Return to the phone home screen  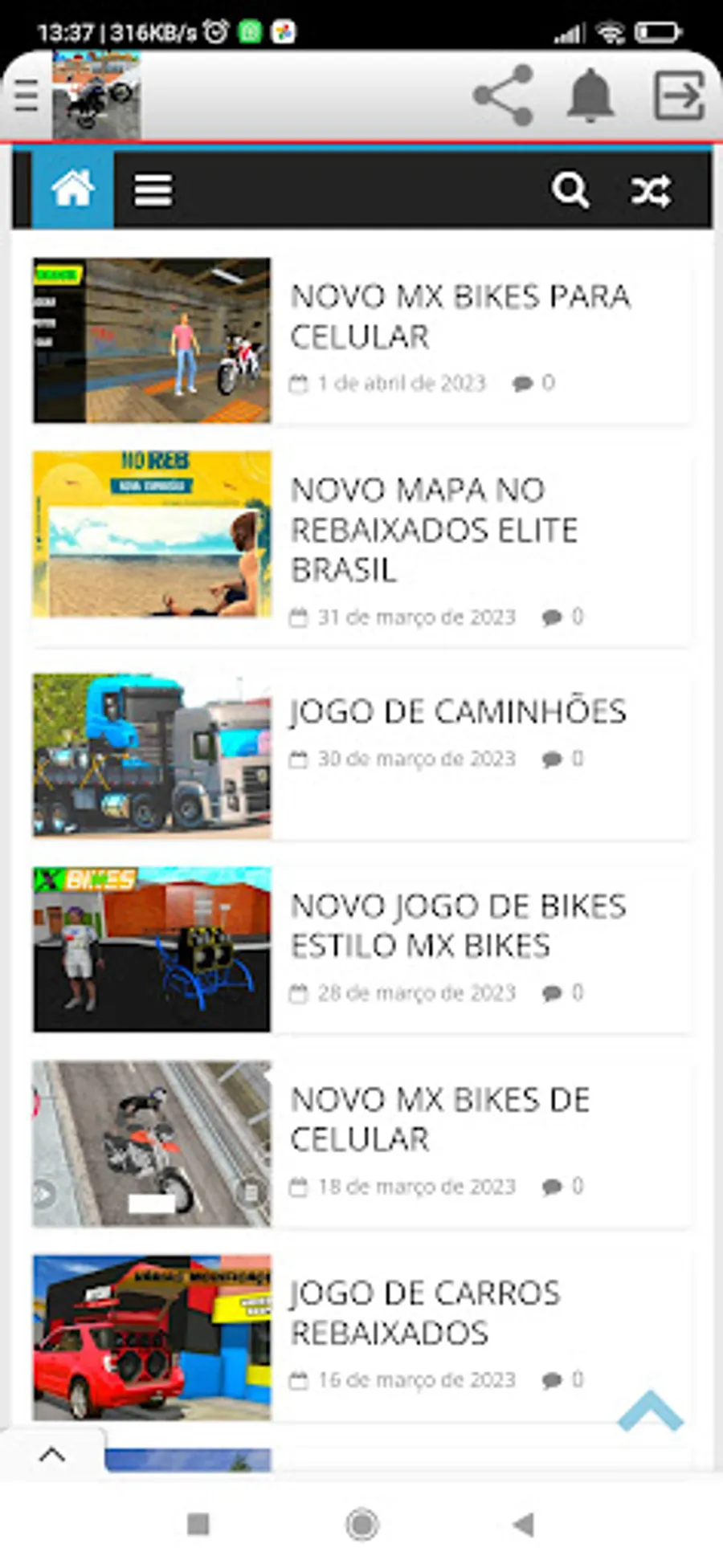tap(361, 1523)
